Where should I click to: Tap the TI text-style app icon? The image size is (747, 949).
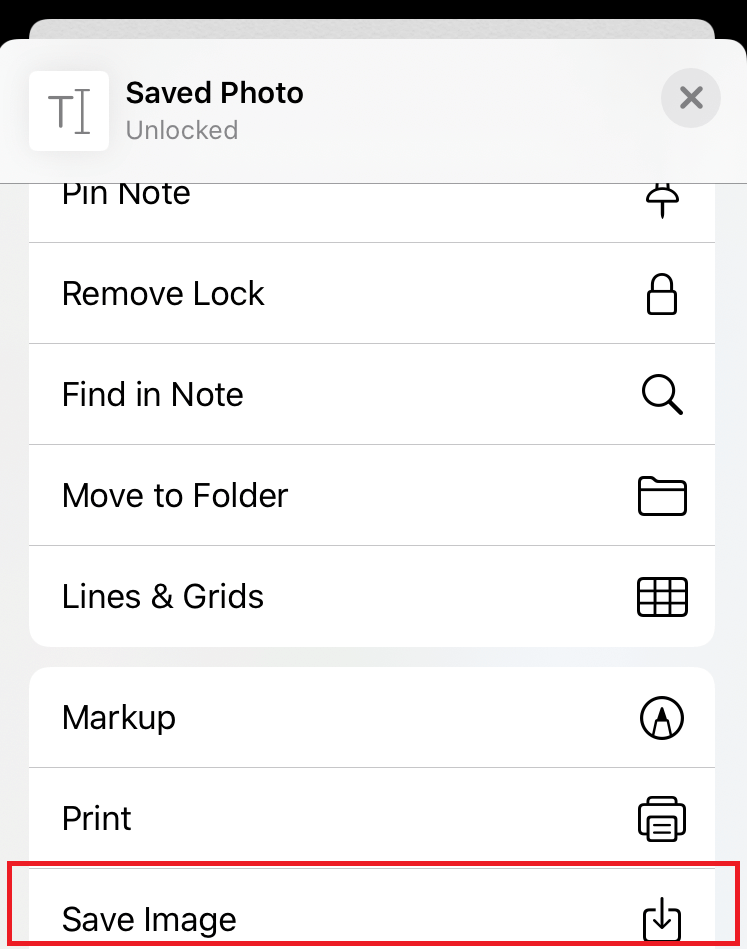(68, 111)
